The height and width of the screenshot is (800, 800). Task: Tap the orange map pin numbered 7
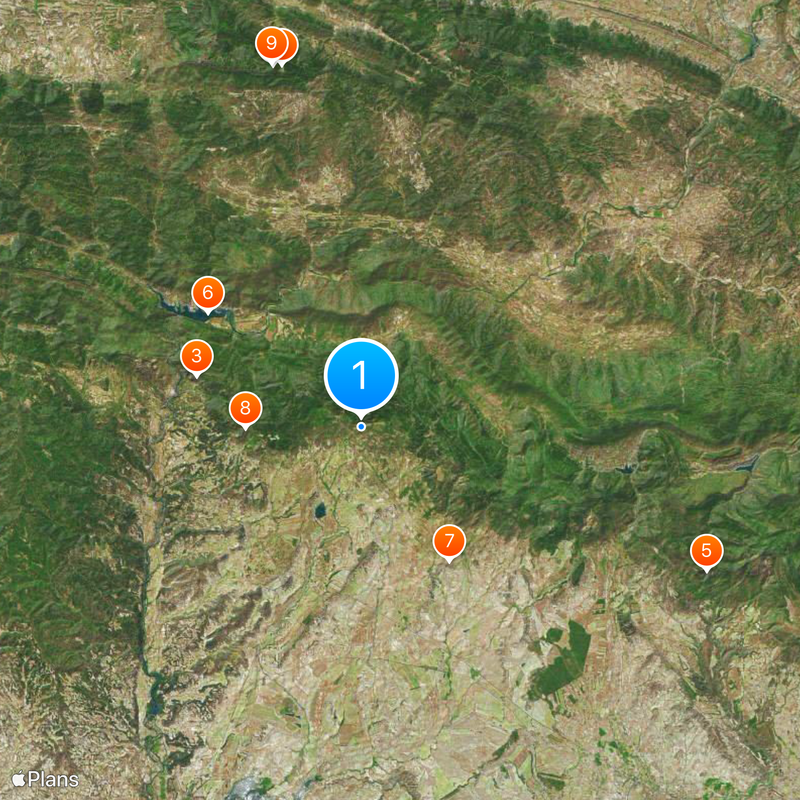[449, 541]
